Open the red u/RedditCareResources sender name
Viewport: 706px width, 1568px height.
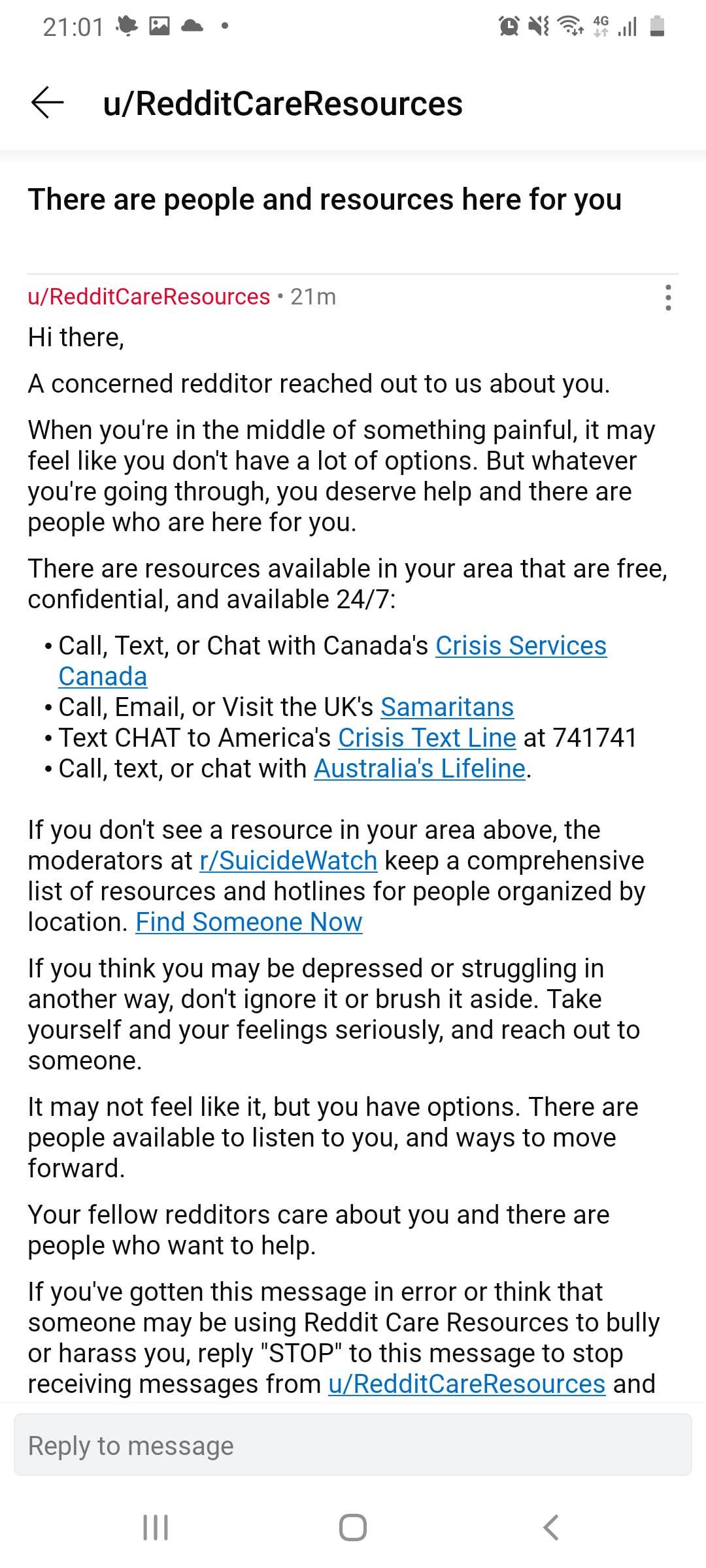pyautogui.click(x=149, y=297)
